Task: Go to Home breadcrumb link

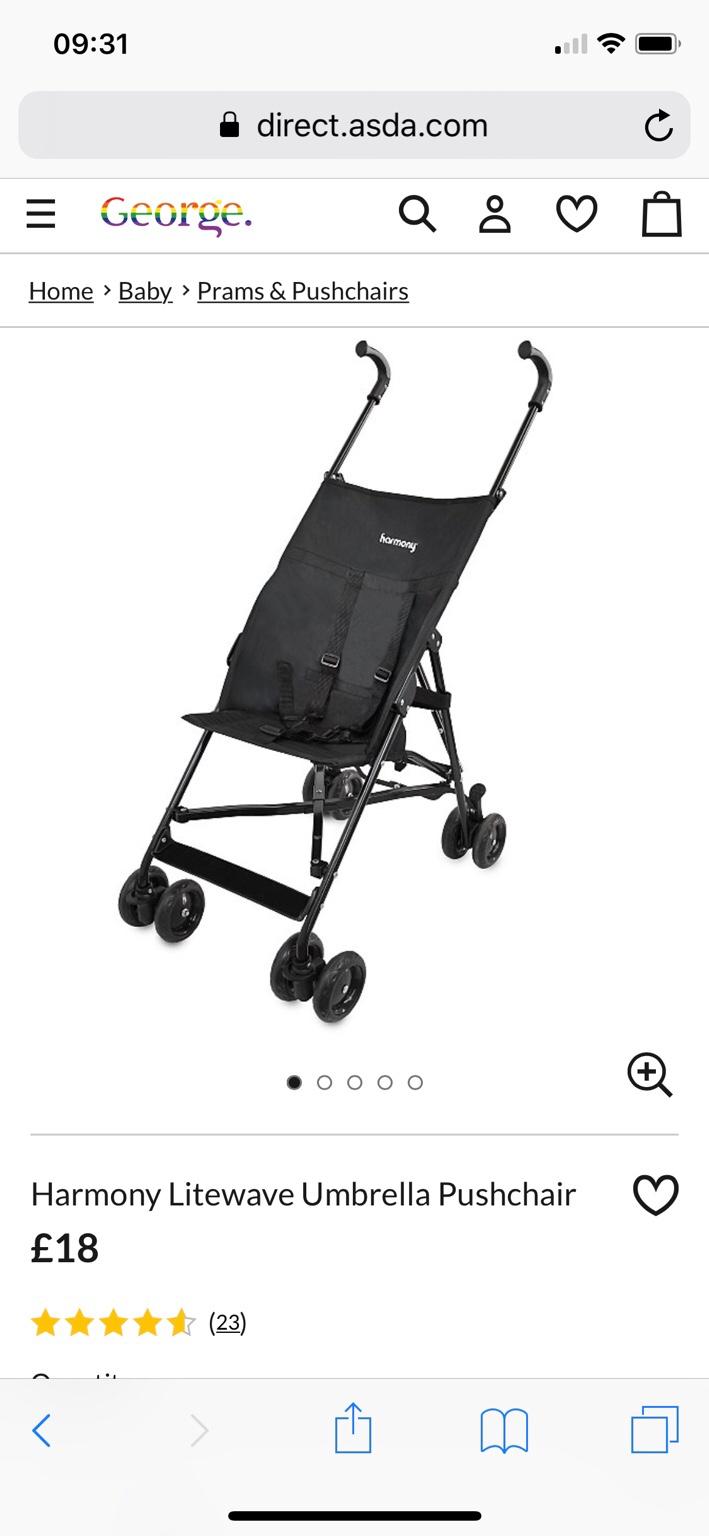Action: coord(61,291)
